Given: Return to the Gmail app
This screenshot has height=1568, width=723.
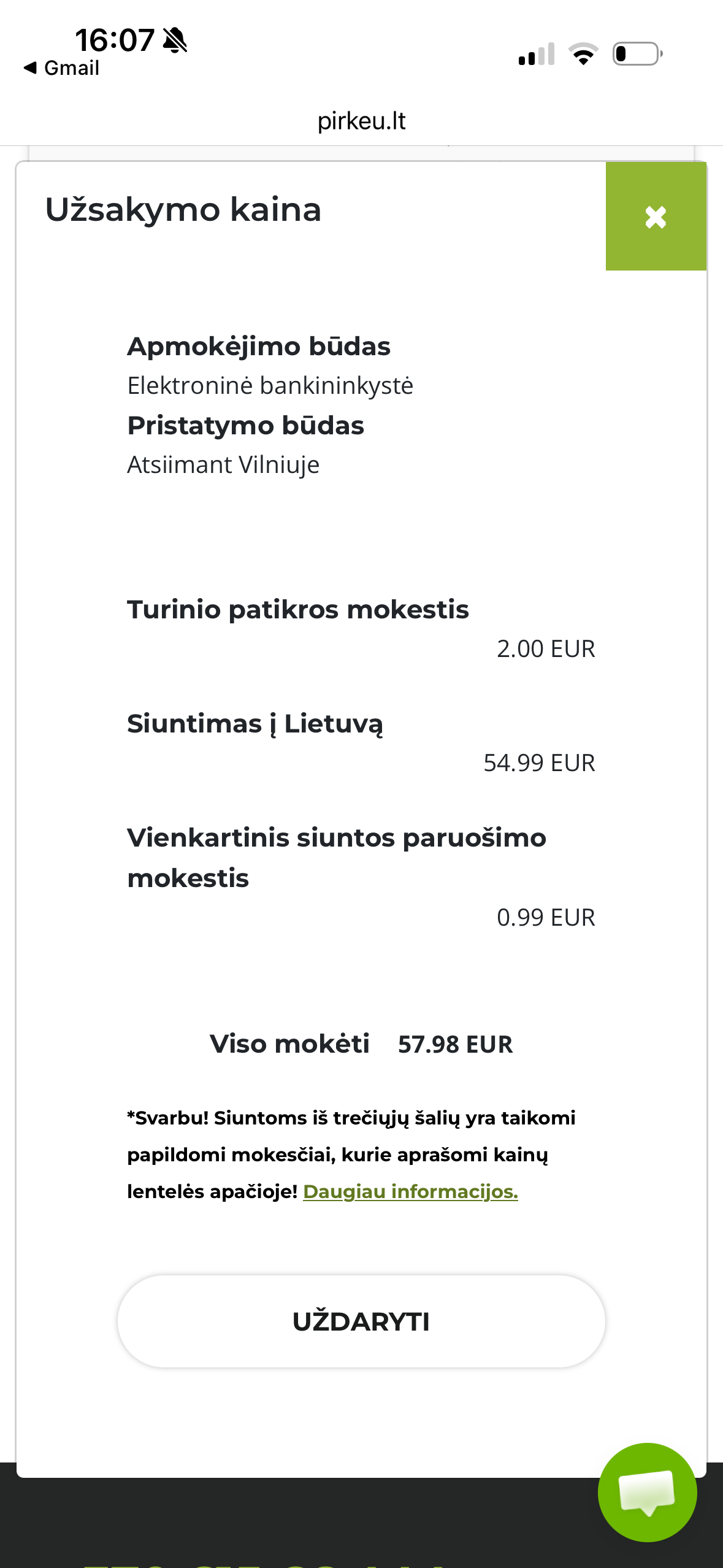Looking at the screenshot, I should coord(61,68).
